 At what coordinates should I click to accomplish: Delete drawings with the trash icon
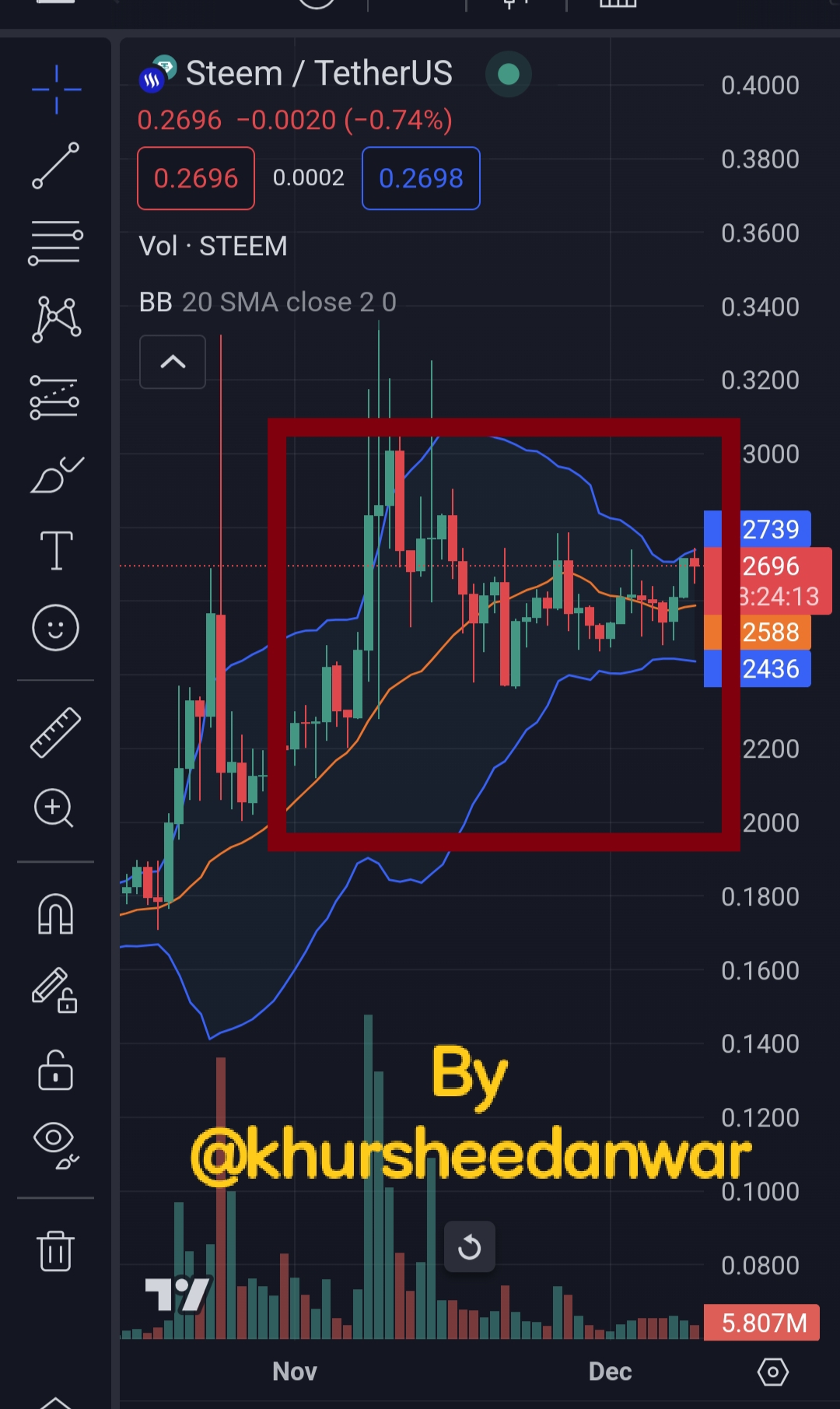pyautogui.click(x=55, y=1250)
